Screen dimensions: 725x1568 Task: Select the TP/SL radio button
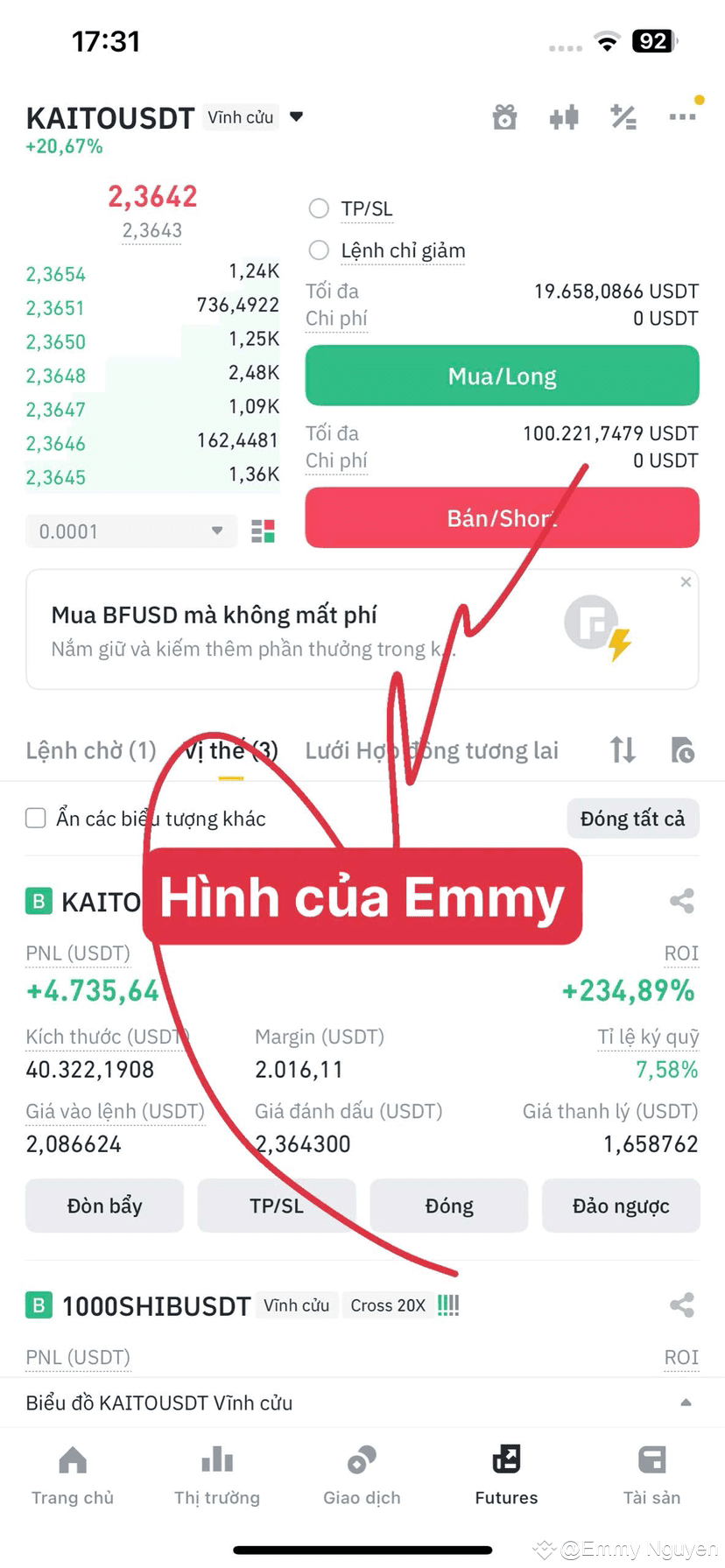[x=319, y=208]
